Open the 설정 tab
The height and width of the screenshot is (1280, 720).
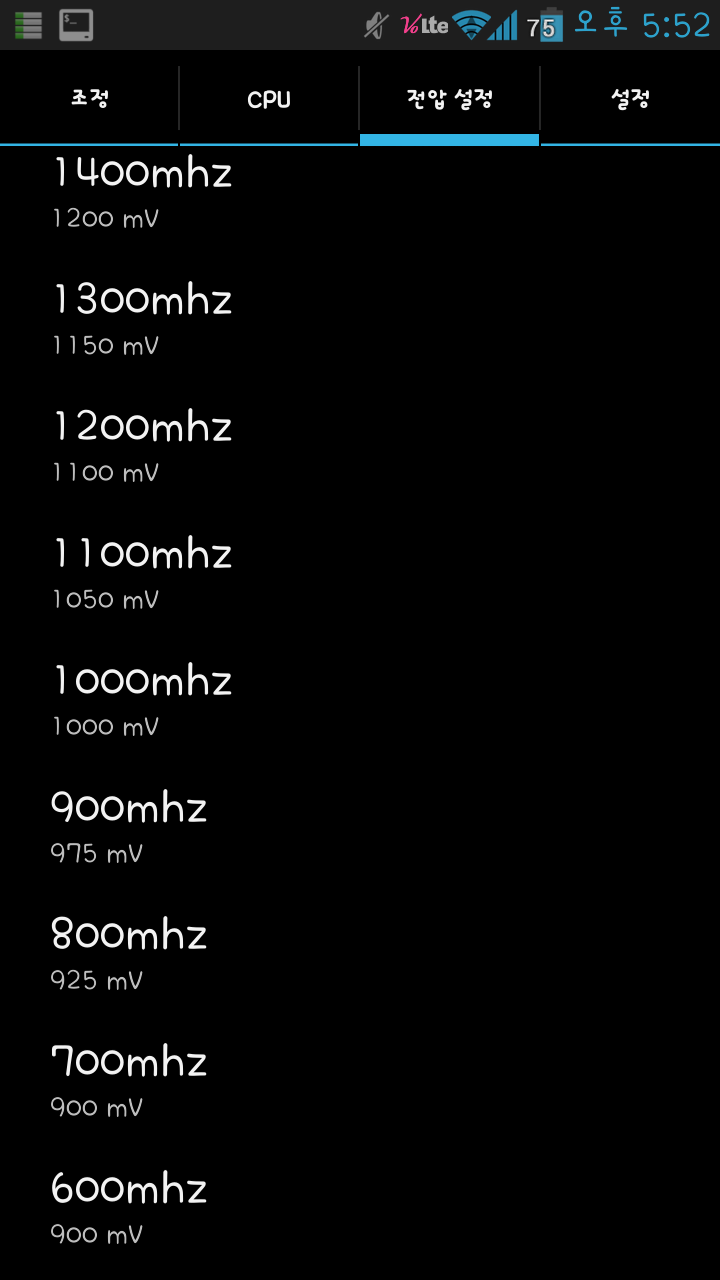coord(630,99)
